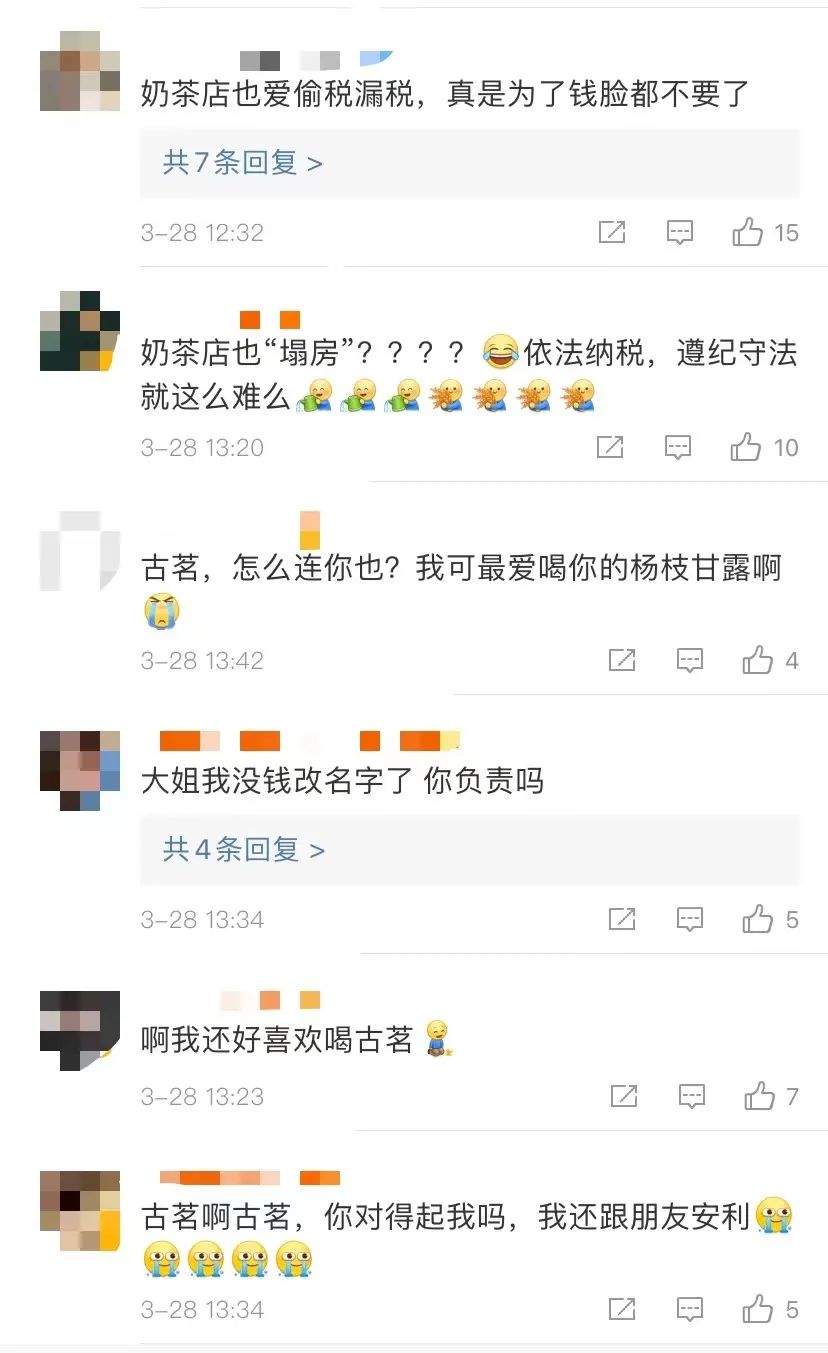The height and width of the screenshot is (1353, 828).
Task: Like the 古茗啊古茗 comment
Action: 758,1308
